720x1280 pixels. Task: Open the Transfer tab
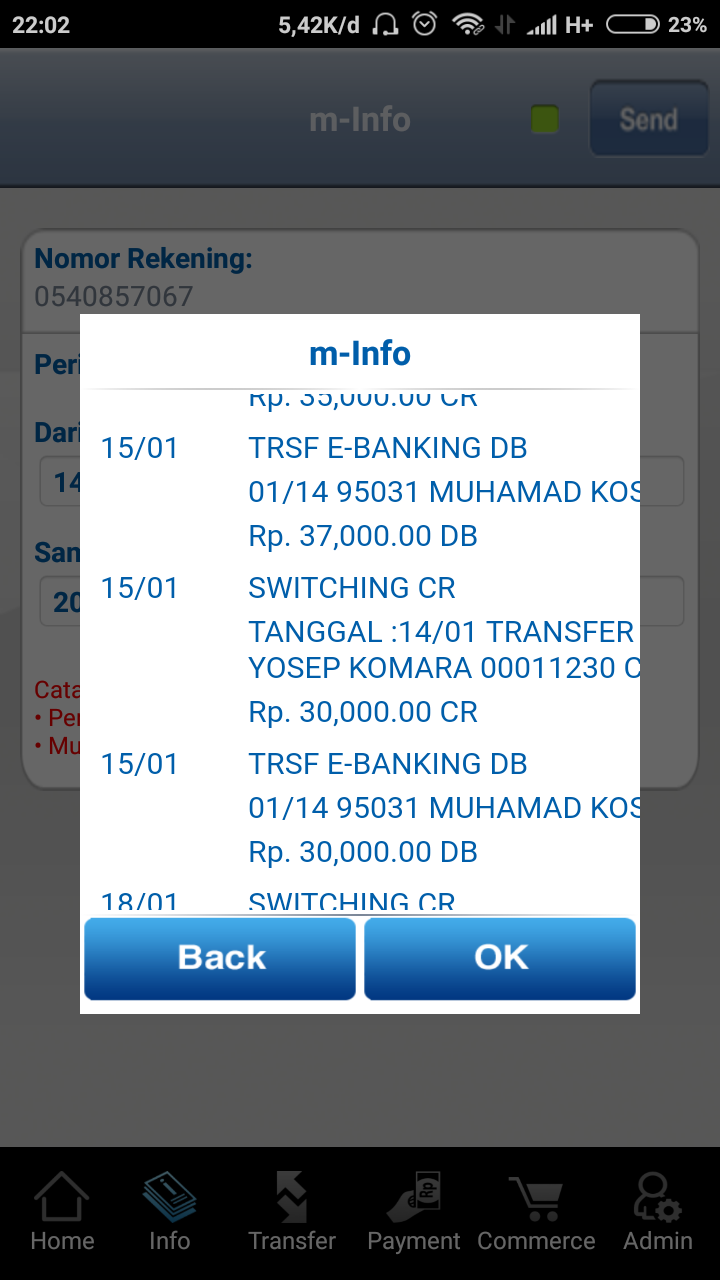(292, 1212)
